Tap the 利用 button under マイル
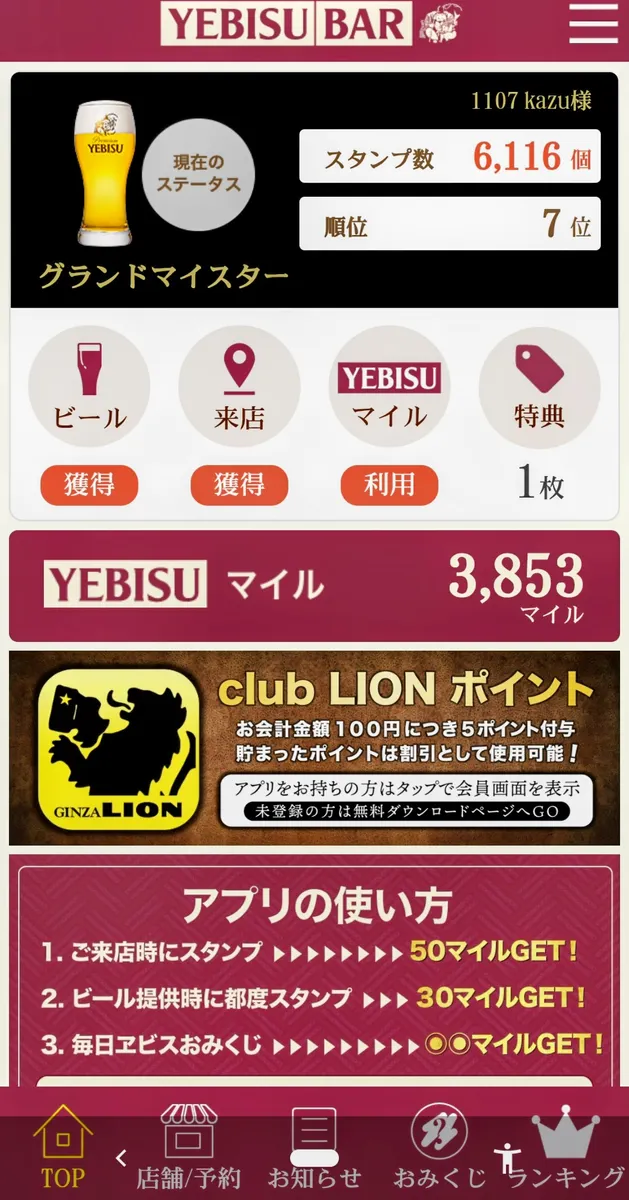629x1200 pixels. pos(389,485)
